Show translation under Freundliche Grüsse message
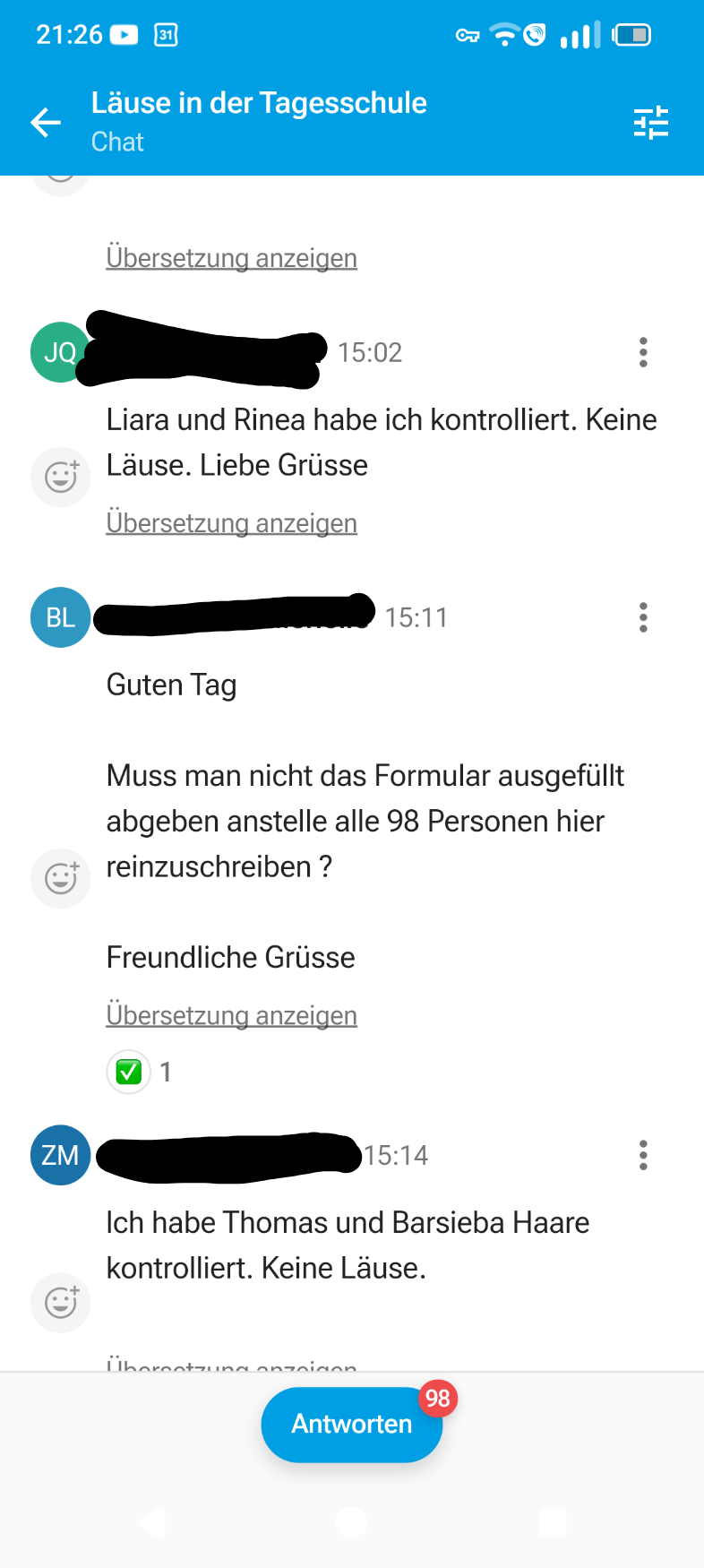This screenshot has width=704, height=1568. click(x=232, y=1015)
